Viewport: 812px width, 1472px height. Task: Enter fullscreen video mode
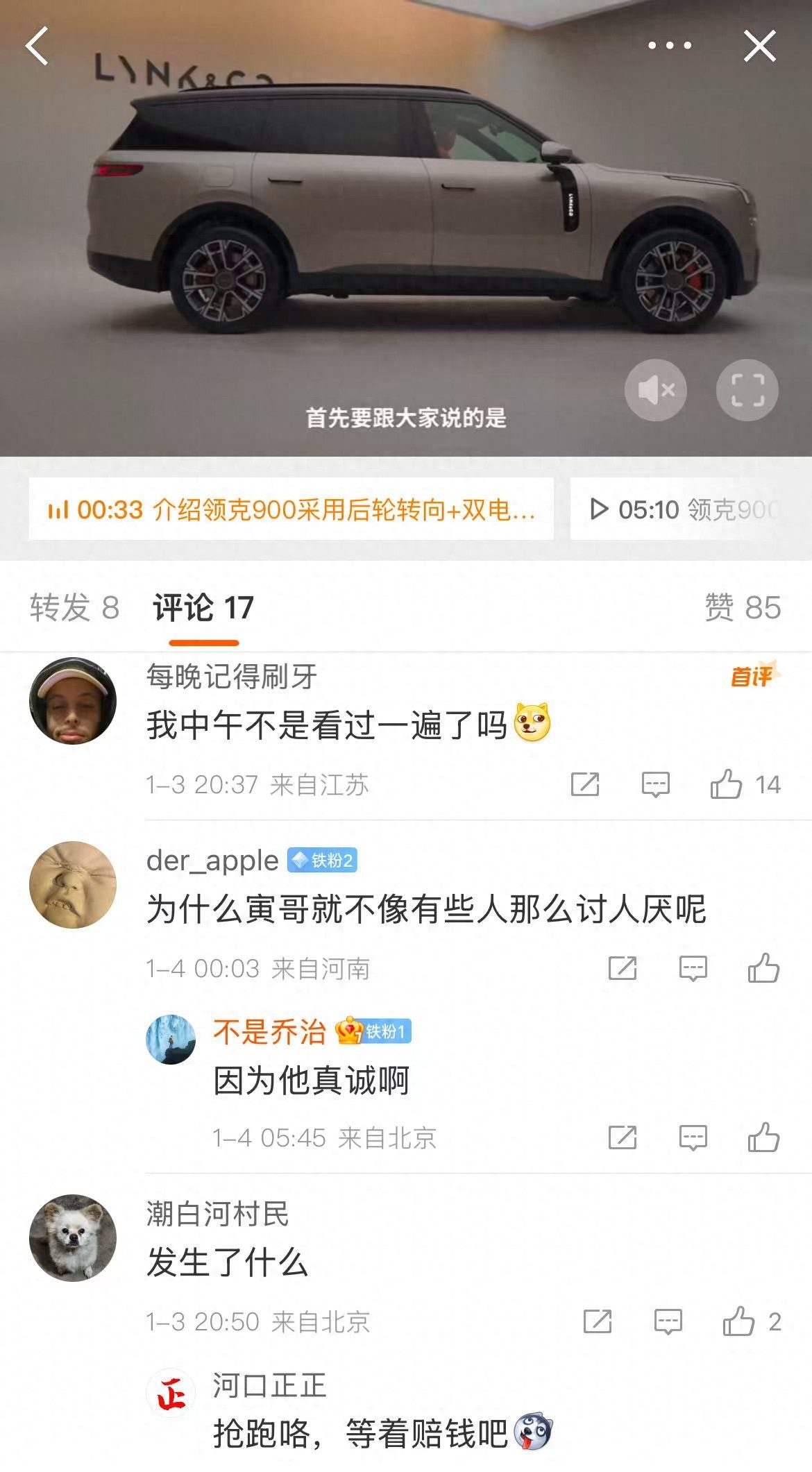pos(747,390)
